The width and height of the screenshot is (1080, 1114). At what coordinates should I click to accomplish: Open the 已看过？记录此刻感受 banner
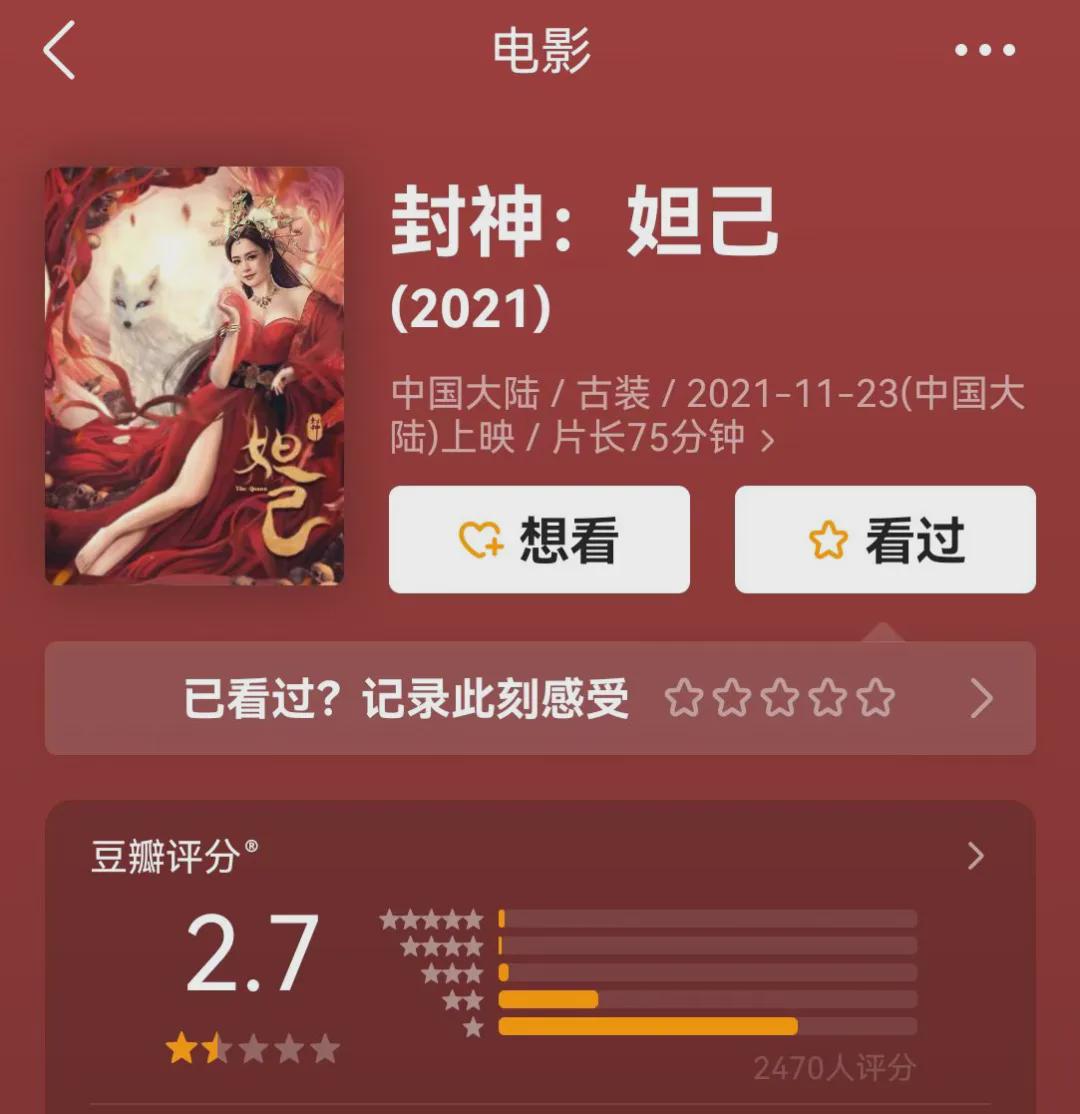click(x=540, y=698)
